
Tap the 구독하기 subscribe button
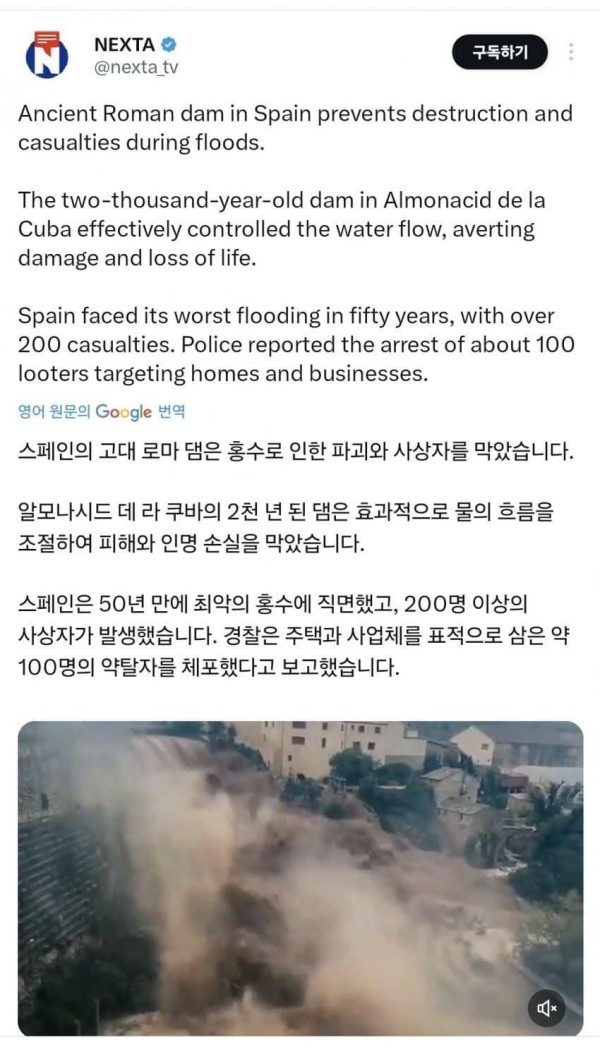pyautogui.click(x=499, y=52)
